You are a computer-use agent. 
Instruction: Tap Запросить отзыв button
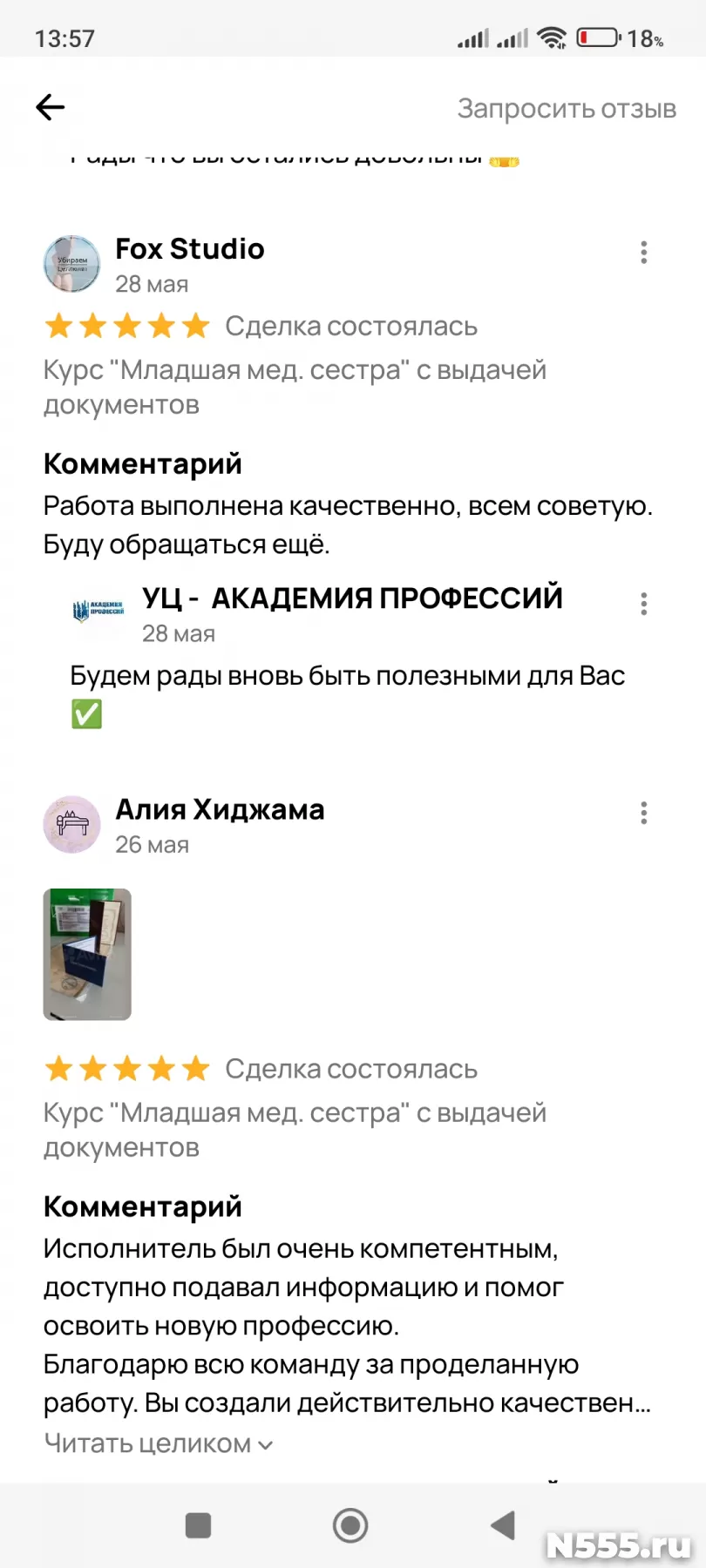coord(567,108)
